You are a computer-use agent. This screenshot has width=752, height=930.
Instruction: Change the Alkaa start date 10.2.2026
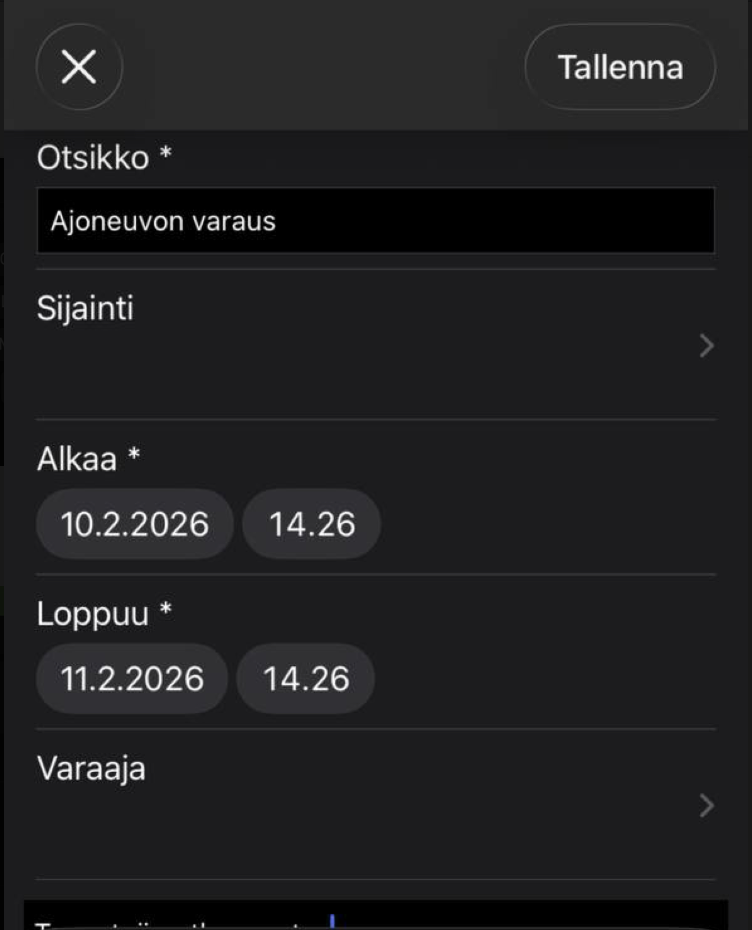point(135,523)
